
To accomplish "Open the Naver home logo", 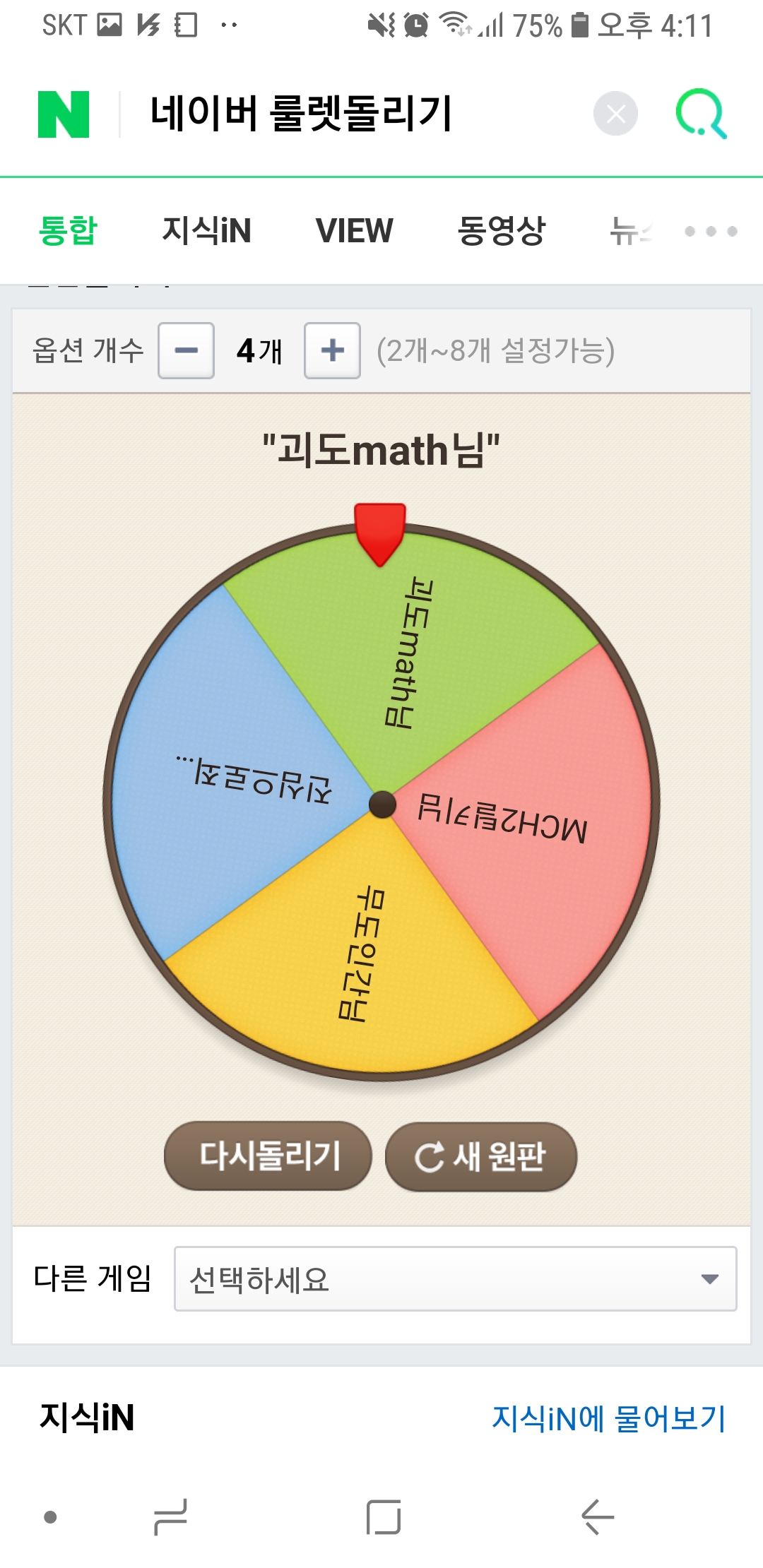I will point(64,114).
